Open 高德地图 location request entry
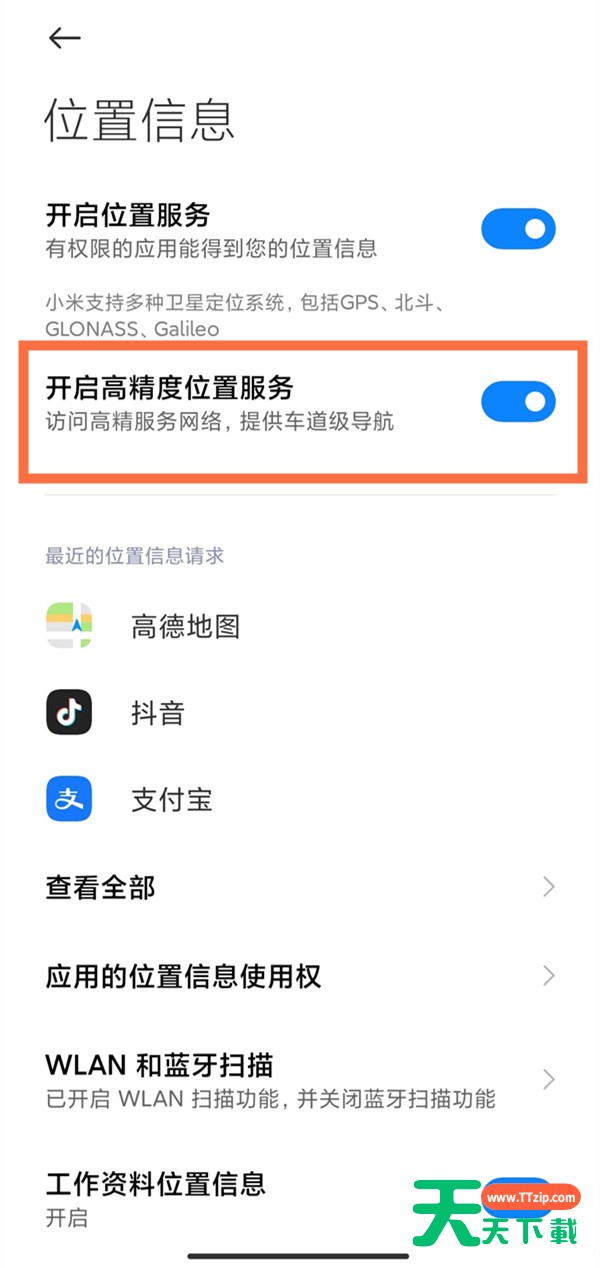This screenshot has height=1268, width=600. coord(185,627)
